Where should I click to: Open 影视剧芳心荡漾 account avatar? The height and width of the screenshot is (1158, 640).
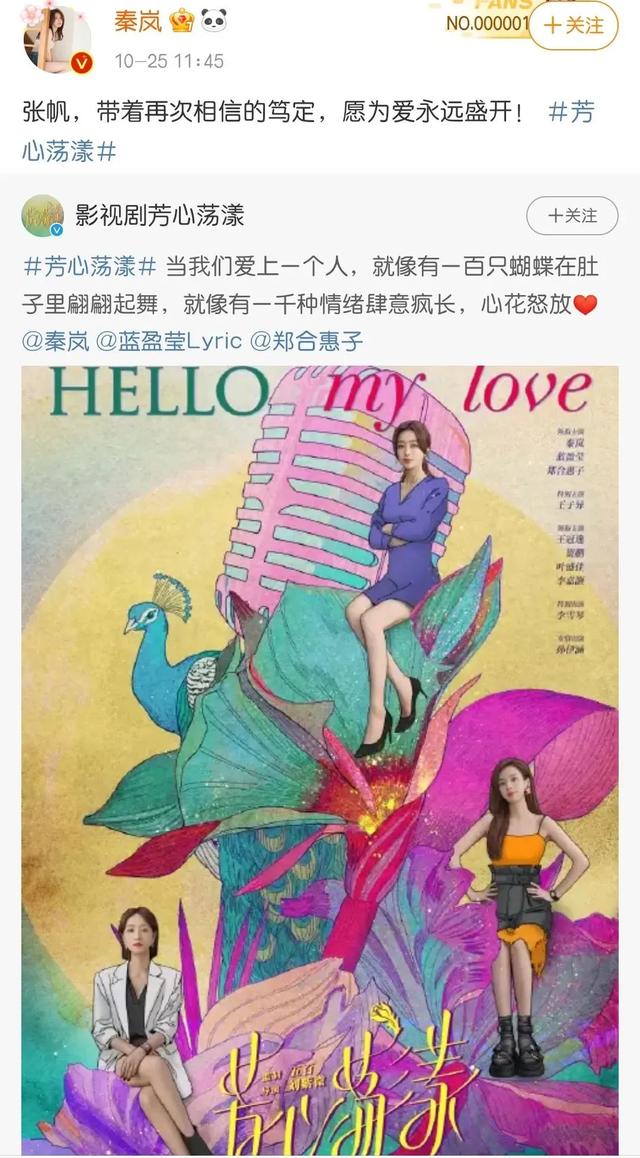[x=43, y=215]
